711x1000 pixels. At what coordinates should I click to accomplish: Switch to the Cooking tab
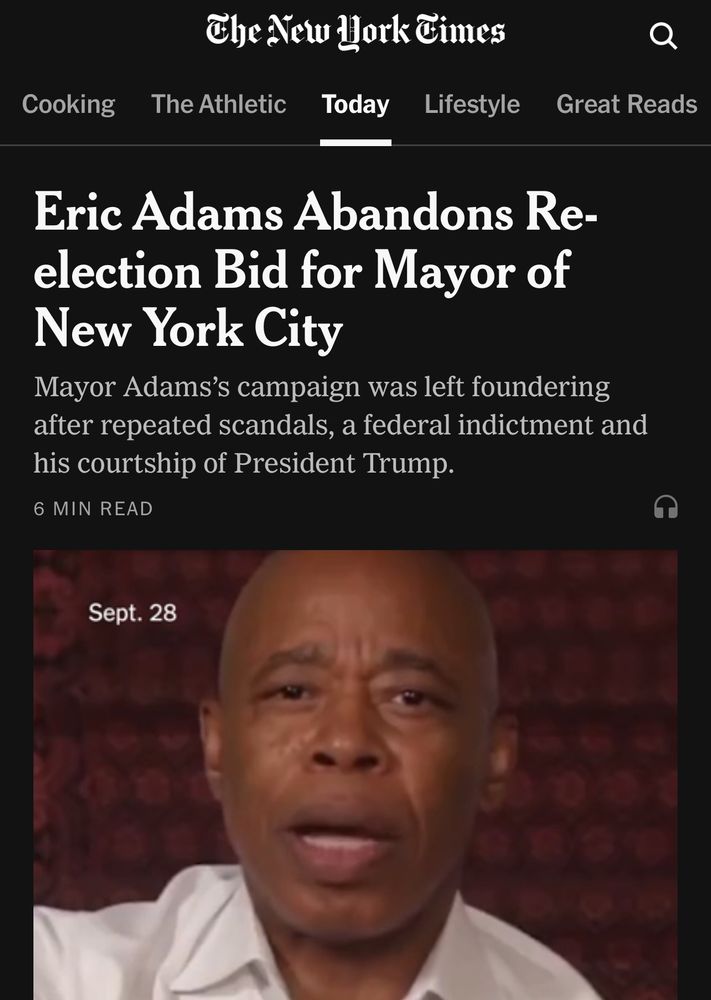pyautogui.click(x=68, y=104)
